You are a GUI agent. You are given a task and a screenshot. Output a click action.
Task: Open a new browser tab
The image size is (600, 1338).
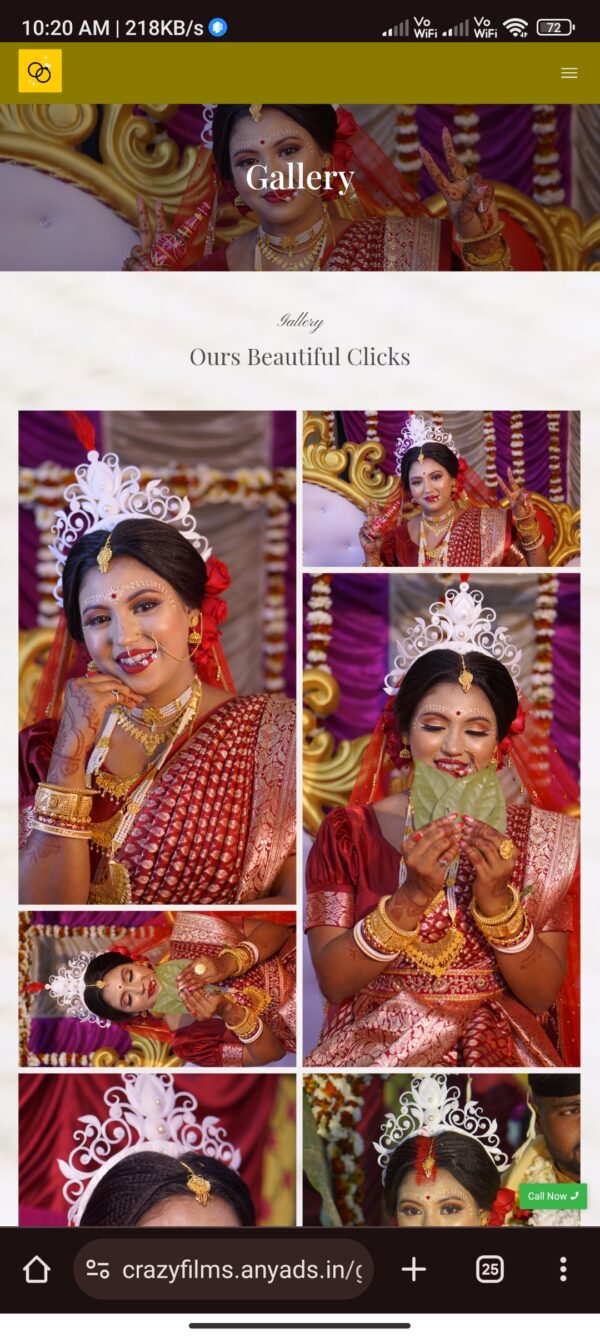coord(413,1270)
